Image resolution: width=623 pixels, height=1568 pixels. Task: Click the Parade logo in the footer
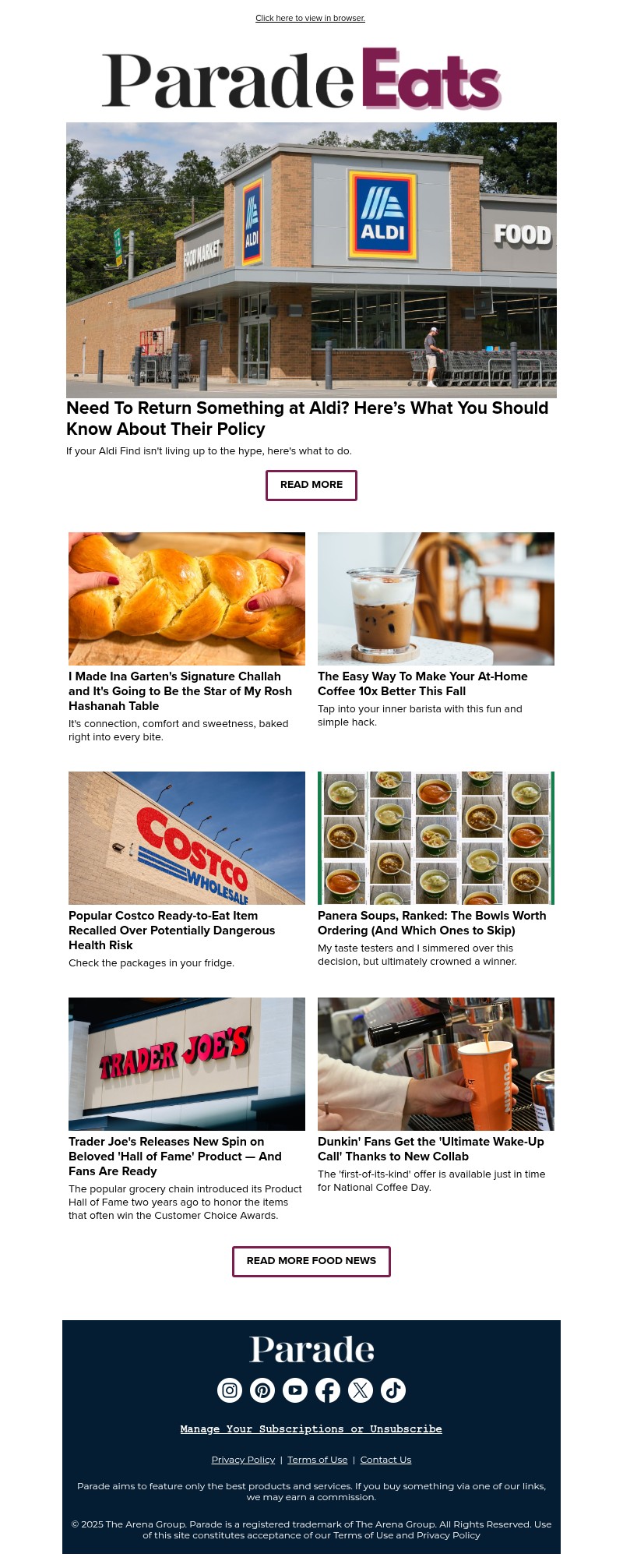311,1349
